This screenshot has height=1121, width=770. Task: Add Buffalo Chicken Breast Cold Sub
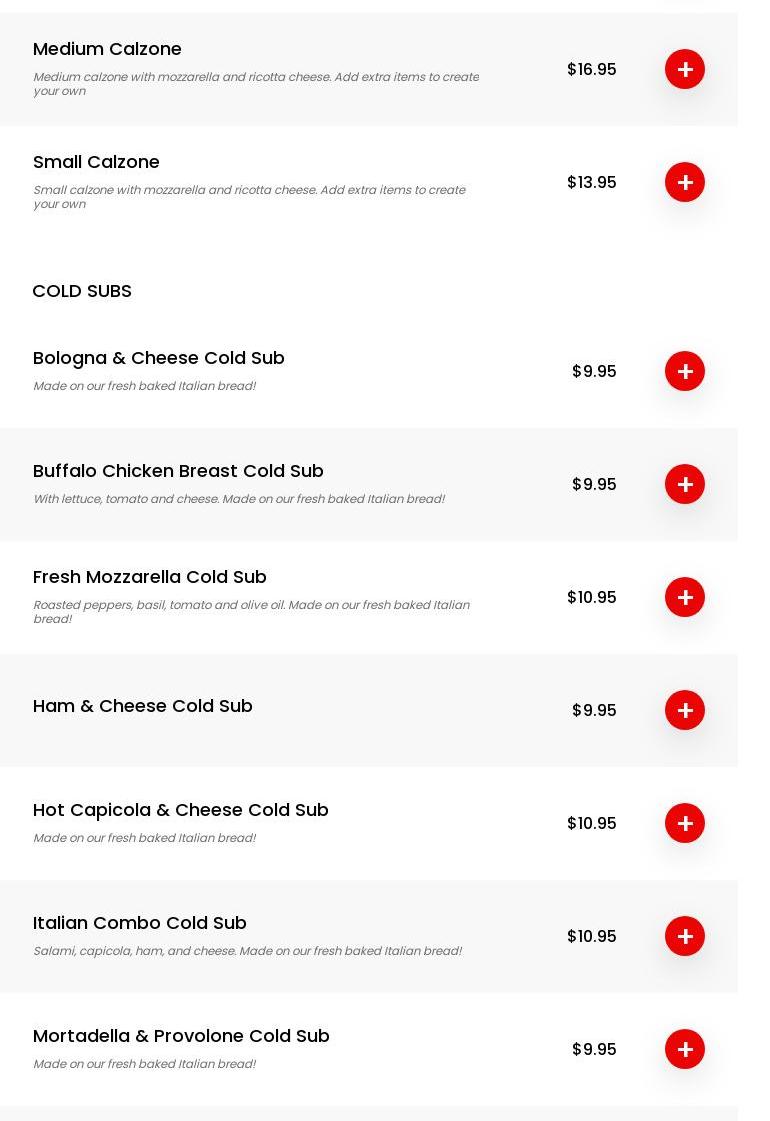click(685, 484)
